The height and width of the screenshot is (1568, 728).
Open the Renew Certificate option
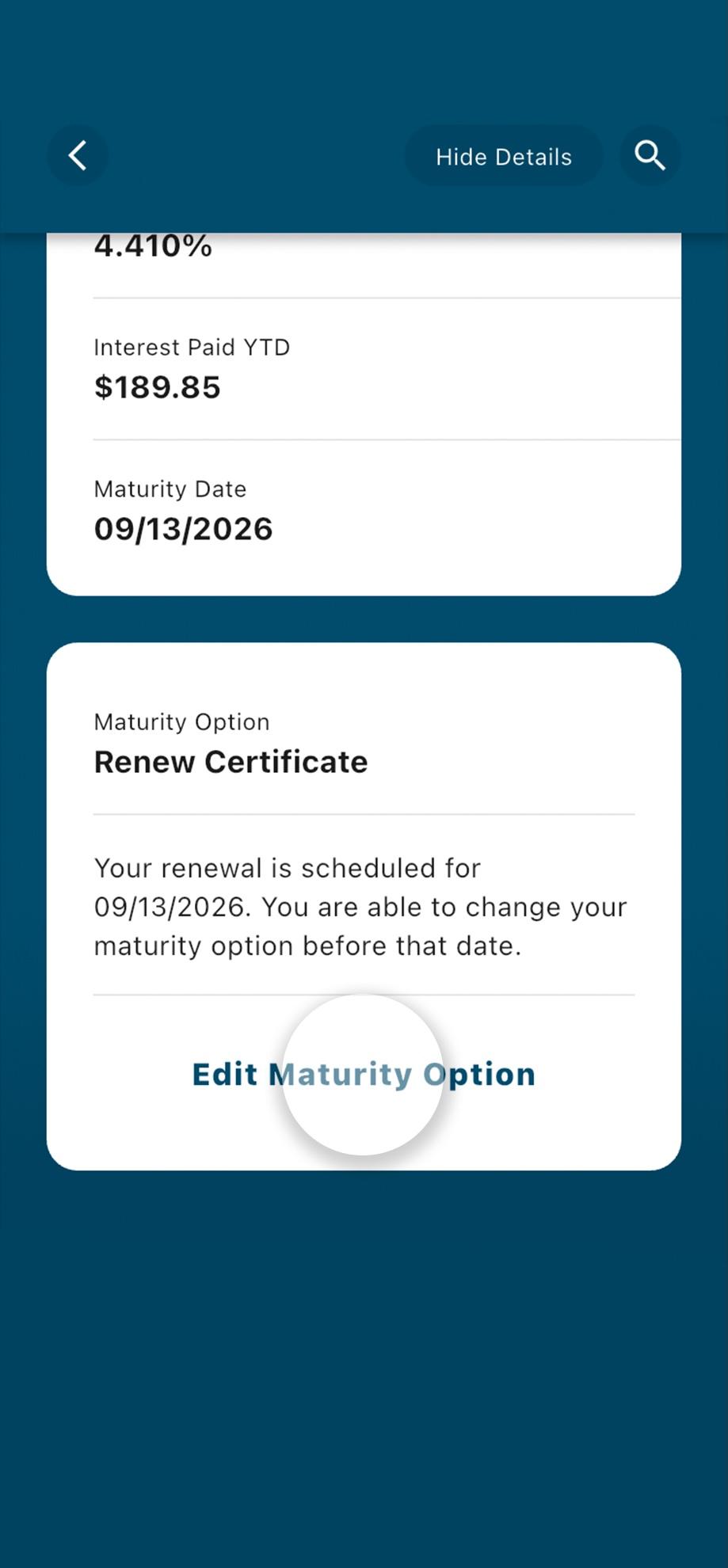click(231, 760)
